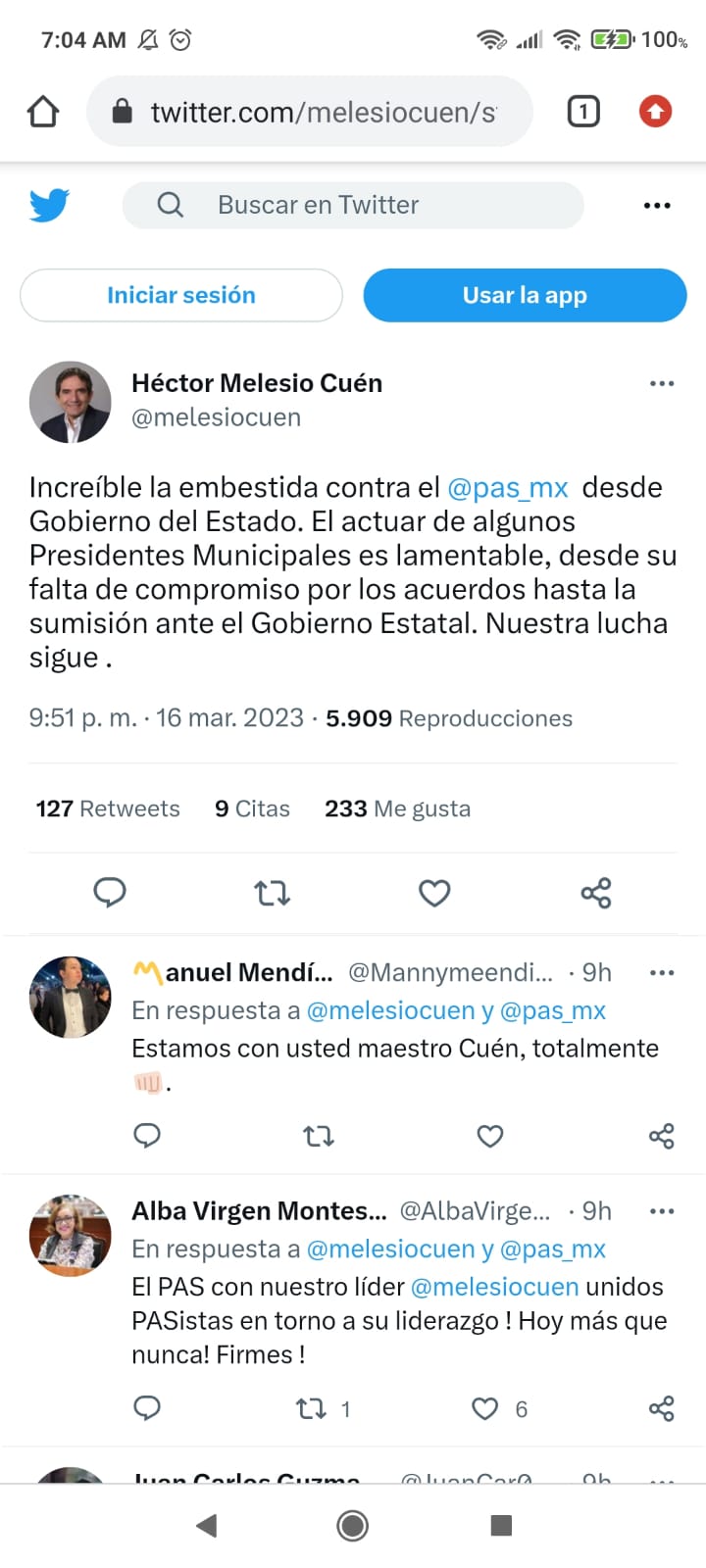Viewport: 706px width, 1568px height.
Task: Tap the system back button
Action: click(206, 1525)
